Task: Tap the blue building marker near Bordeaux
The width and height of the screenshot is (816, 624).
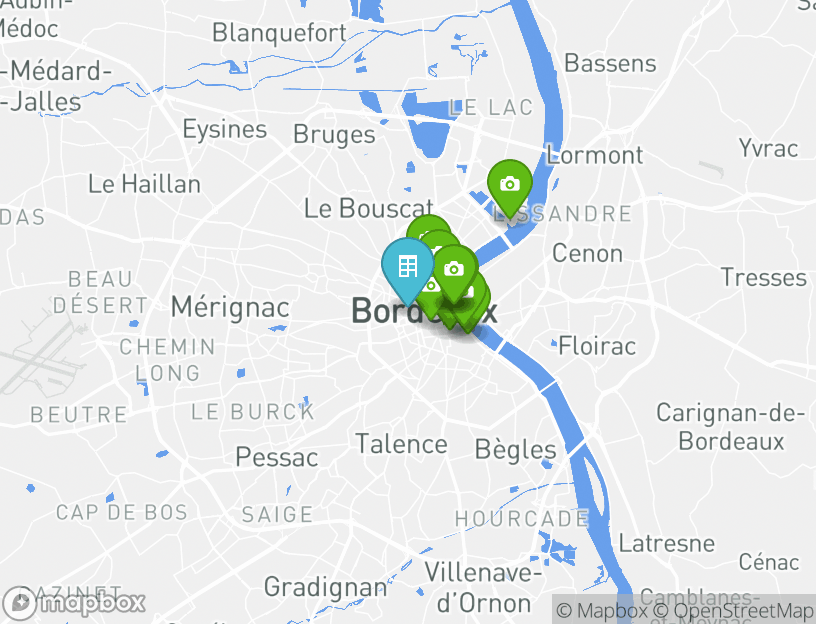Action: tap(407, 267)
